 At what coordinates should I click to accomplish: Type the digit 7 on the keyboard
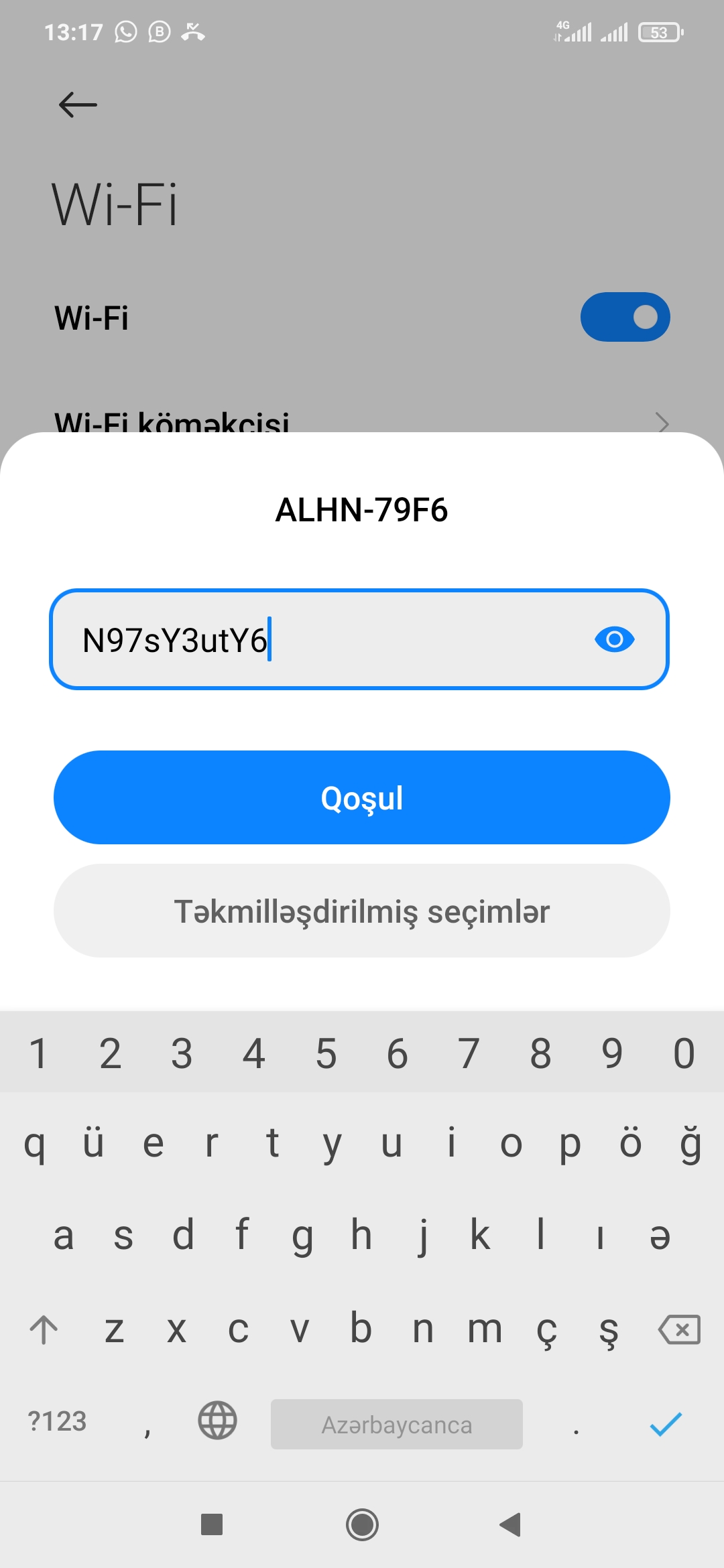(469, 1053)
